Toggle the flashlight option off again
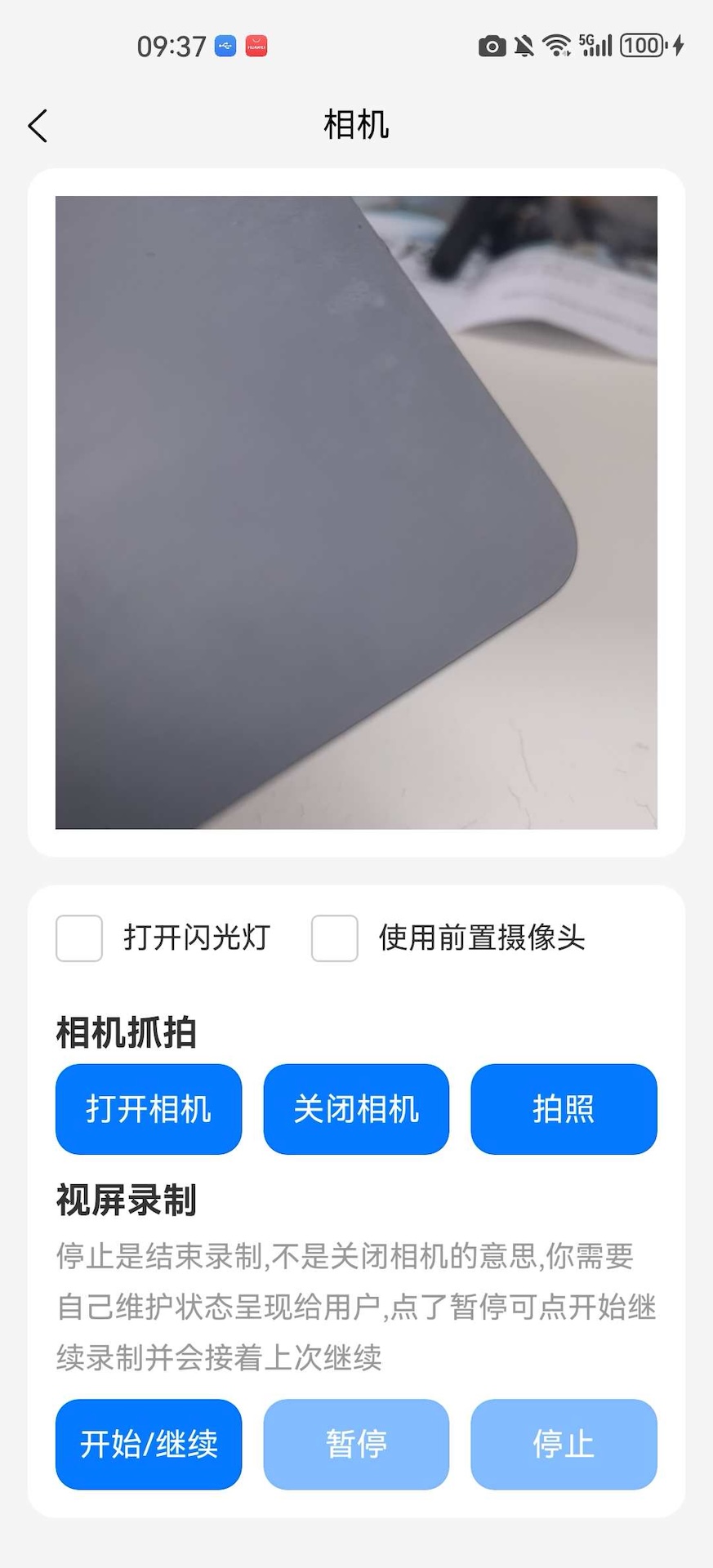Screen dimensions: 713x1568 (x=78, y=940)
